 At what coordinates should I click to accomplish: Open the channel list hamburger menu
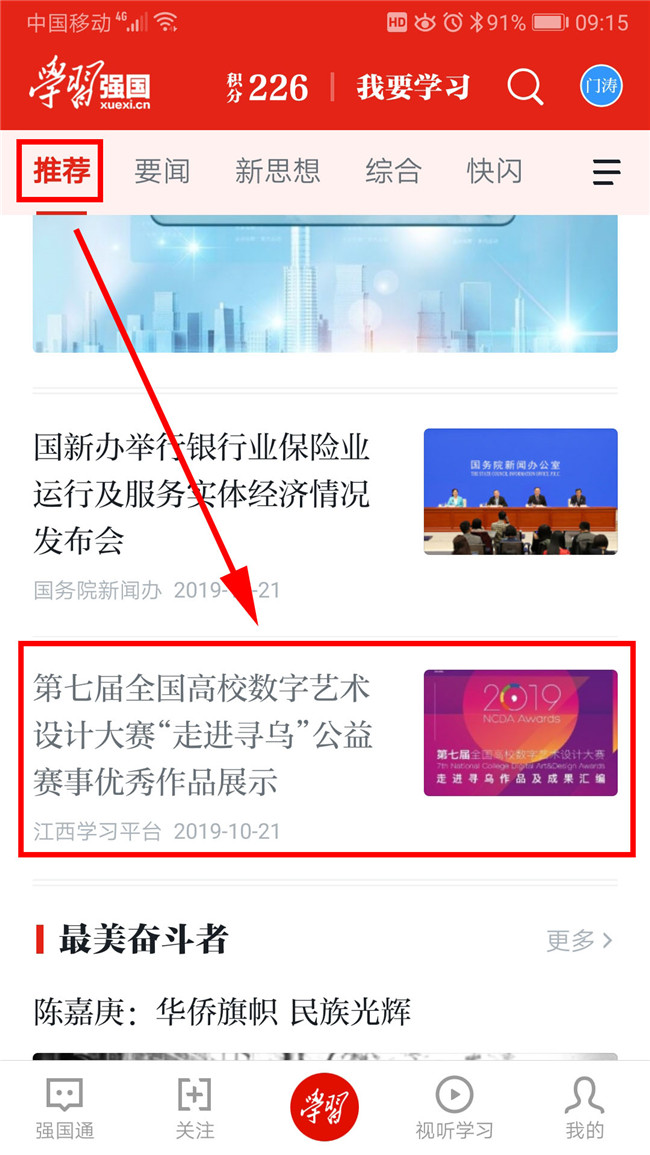pyautogui.click(x=606, y=172)
